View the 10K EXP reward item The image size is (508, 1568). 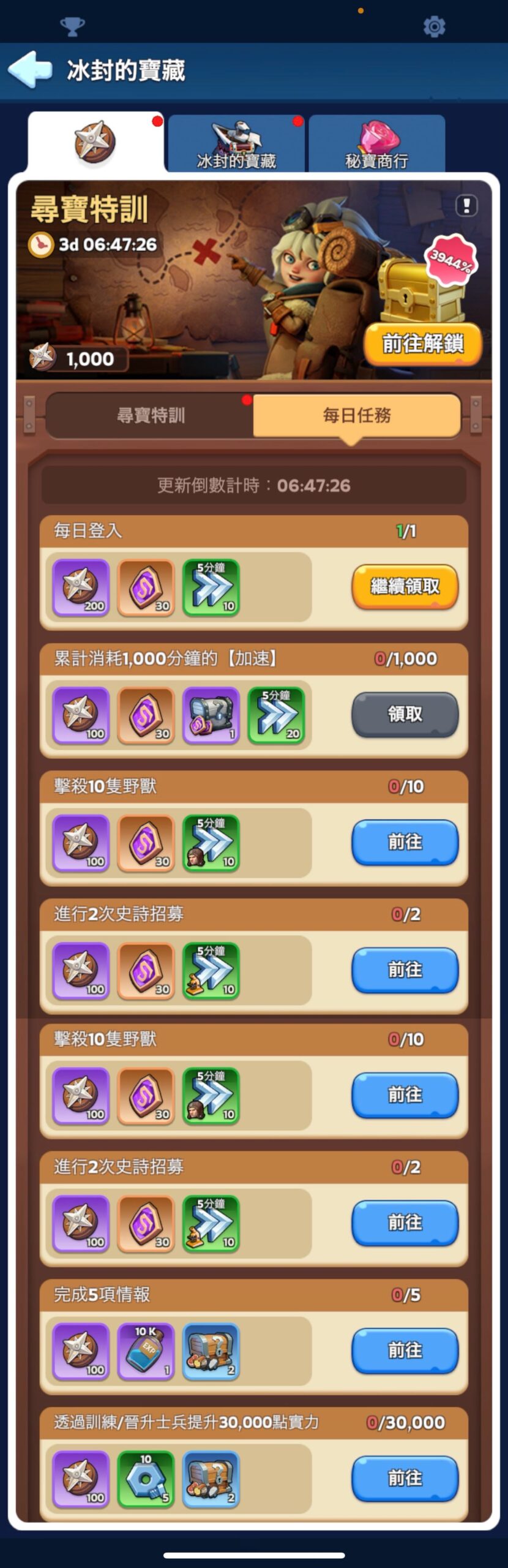point(146,1351)
